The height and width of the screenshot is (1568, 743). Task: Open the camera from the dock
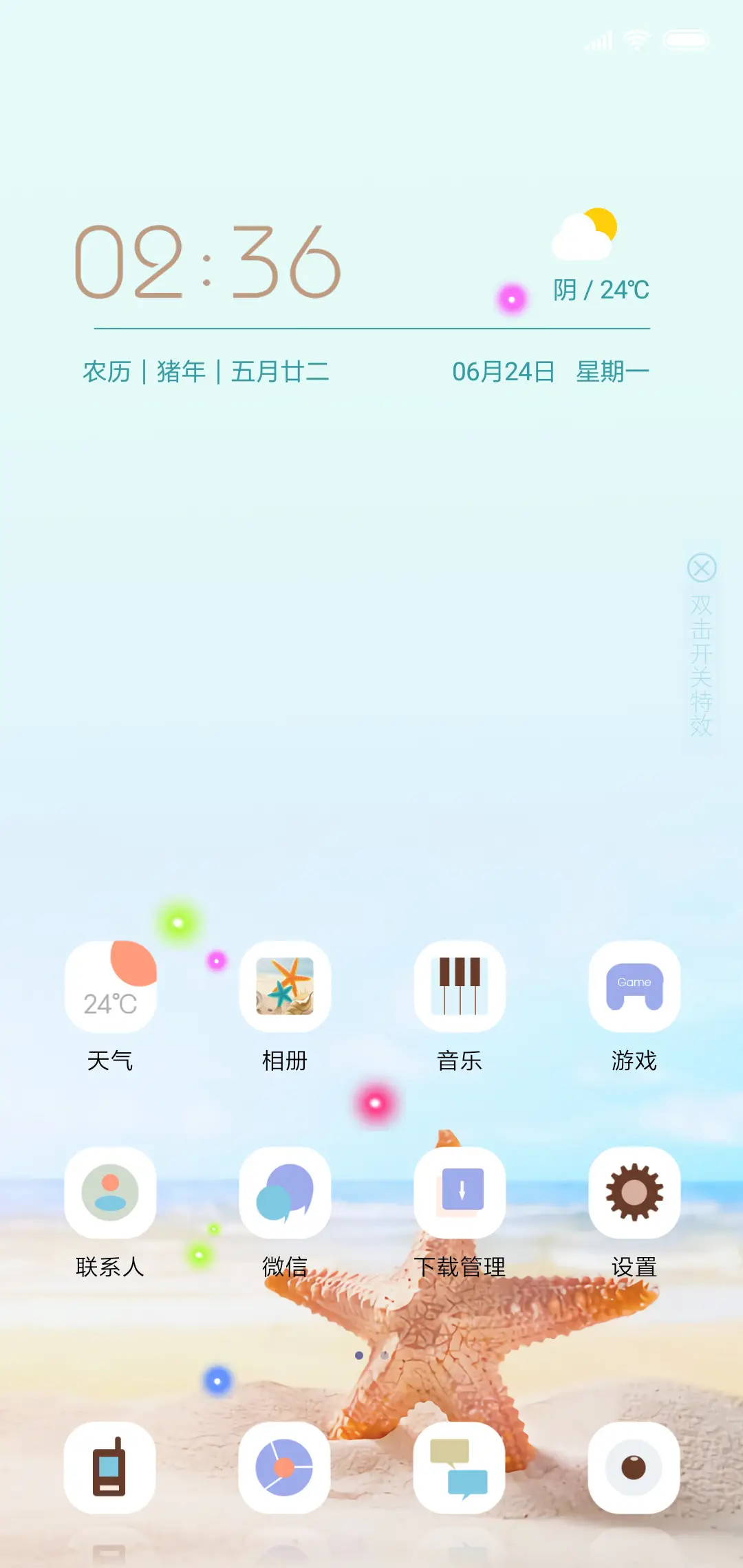(x=634, y=1468)
